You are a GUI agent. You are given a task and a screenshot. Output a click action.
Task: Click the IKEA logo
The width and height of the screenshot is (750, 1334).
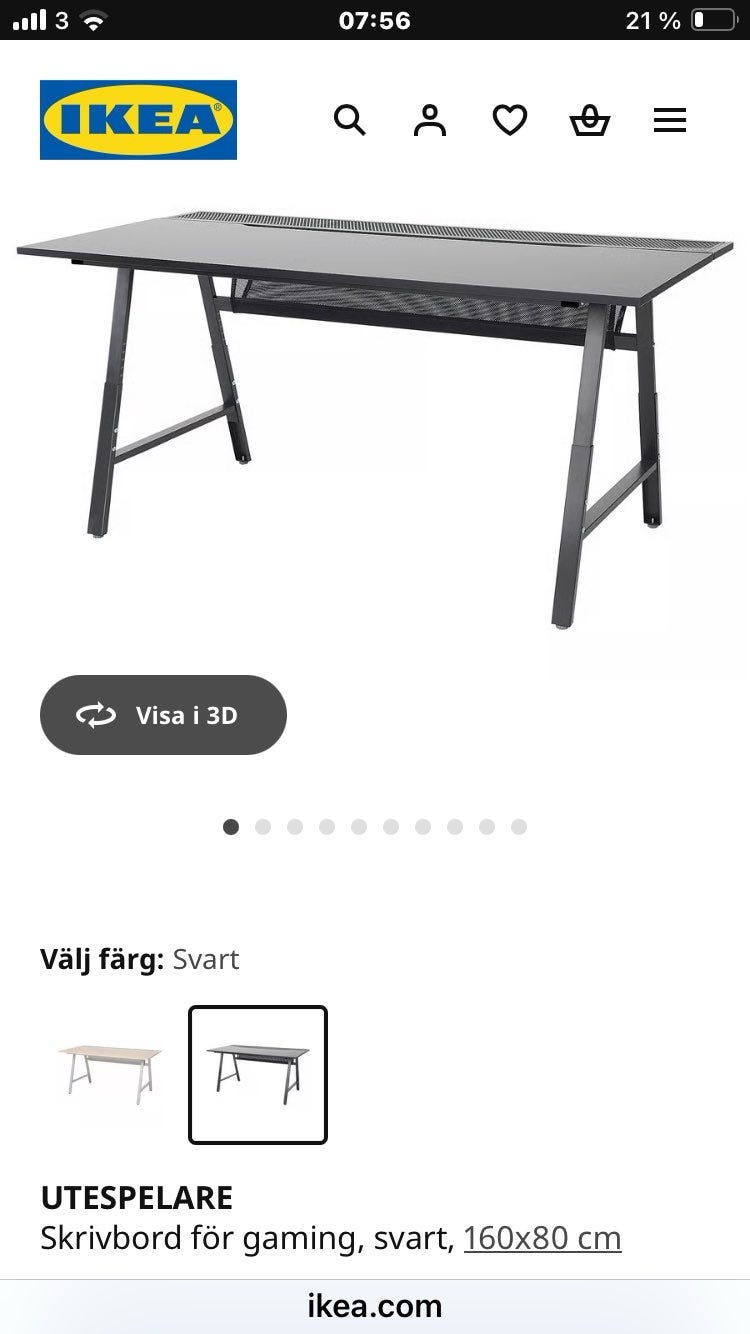138,119
